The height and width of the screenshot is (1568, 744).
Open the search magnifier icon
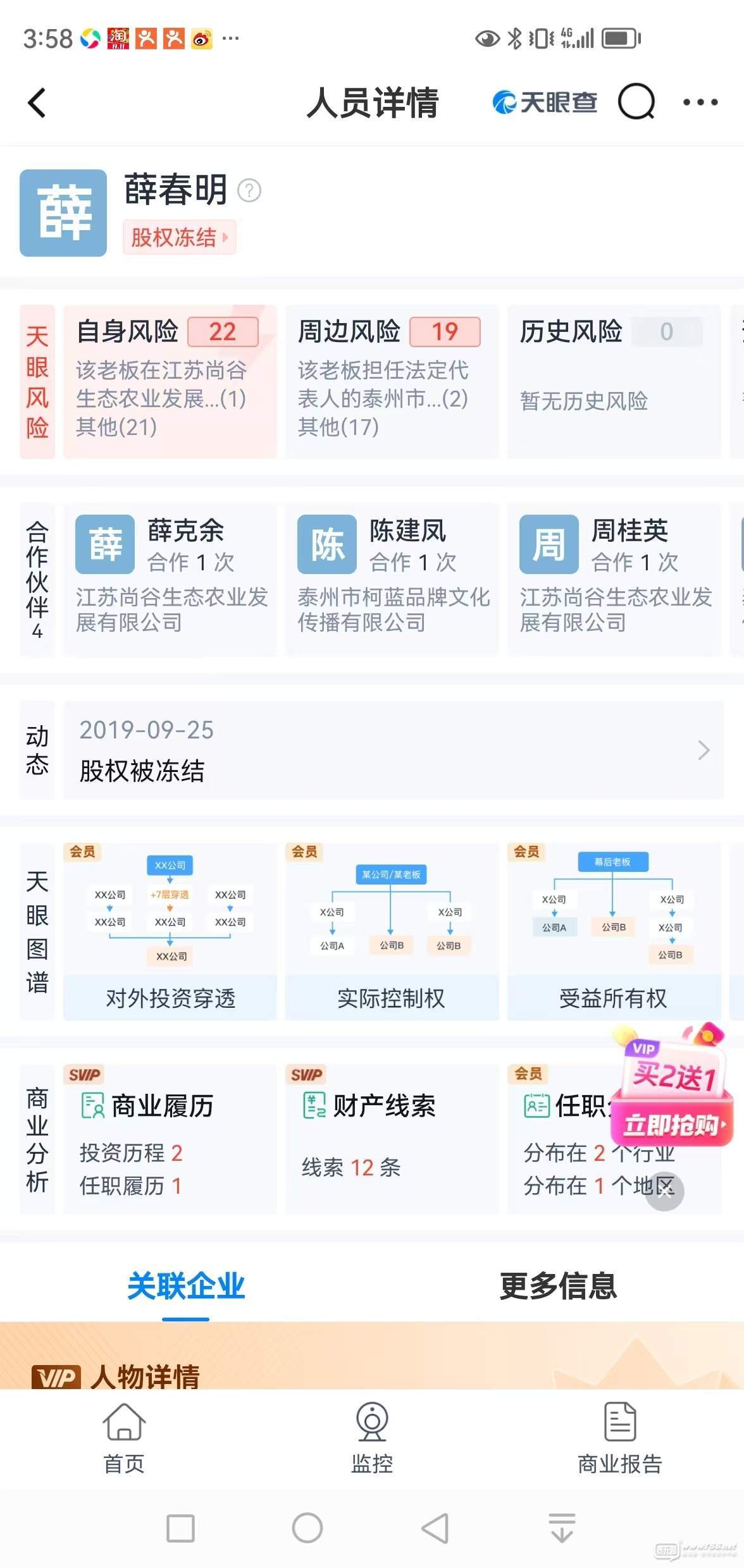(636, 102)
